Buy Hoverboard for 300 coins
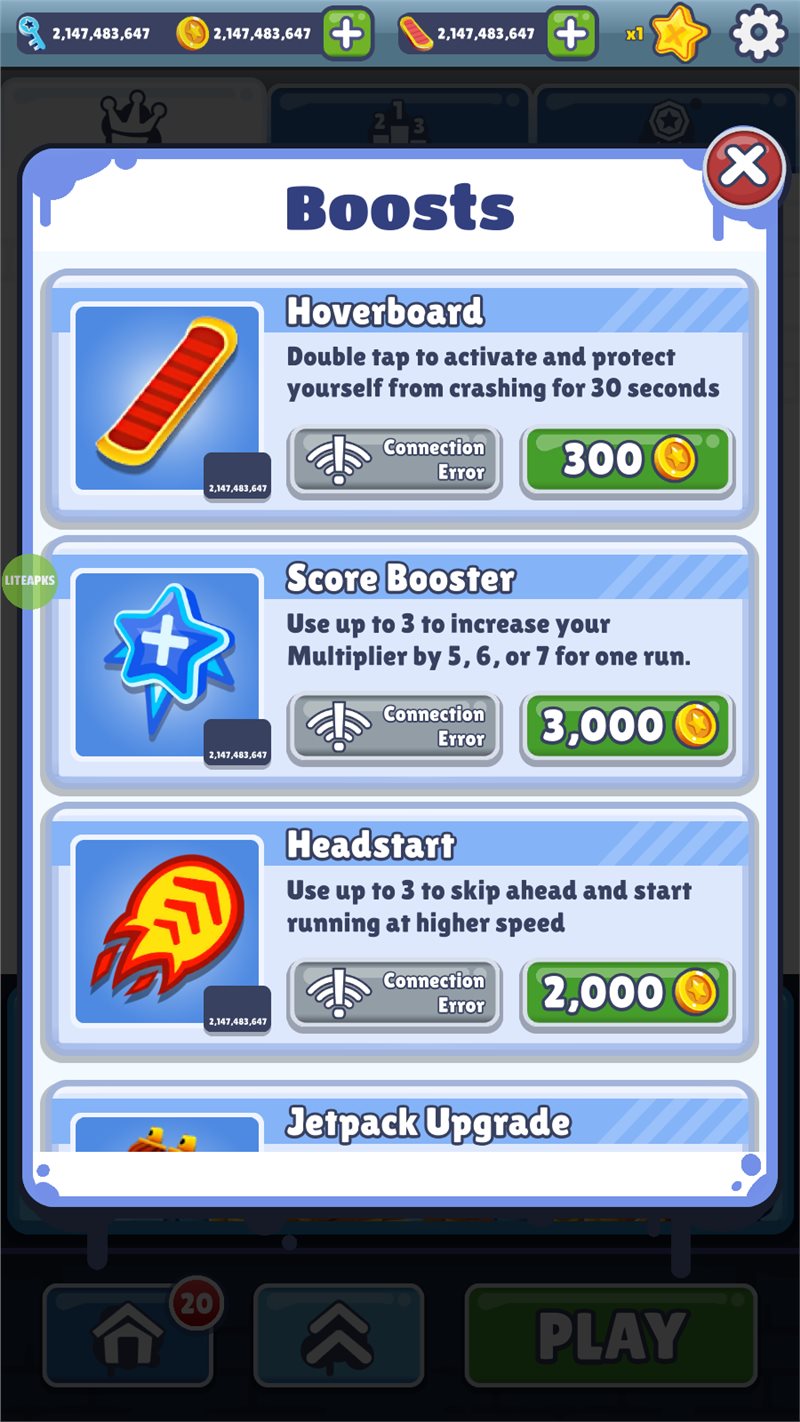800x1422 pixels. coord(627,460)
